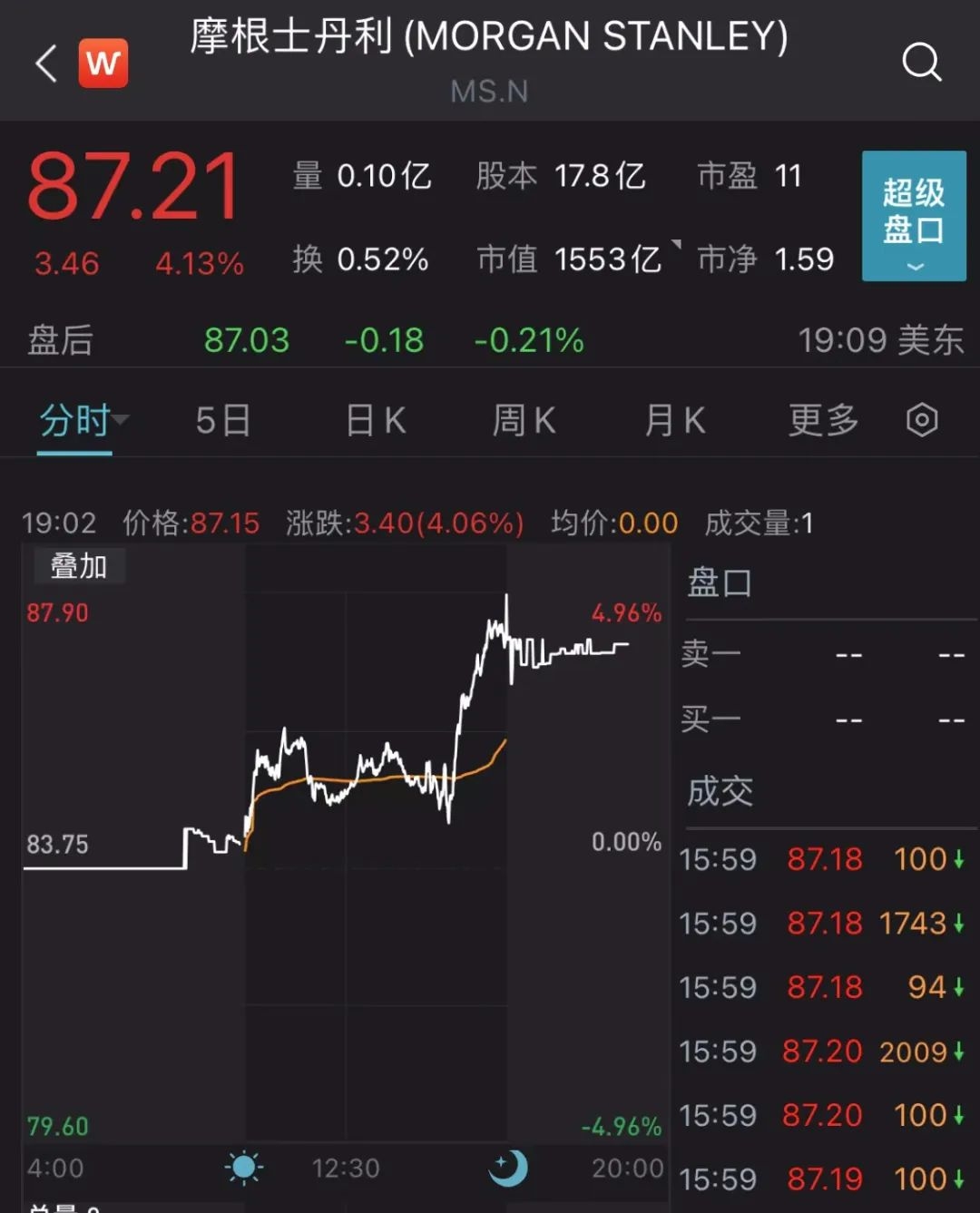Show the 周K candlestick chart
This screenshot has height=1213, width=980.
(524, 421)
